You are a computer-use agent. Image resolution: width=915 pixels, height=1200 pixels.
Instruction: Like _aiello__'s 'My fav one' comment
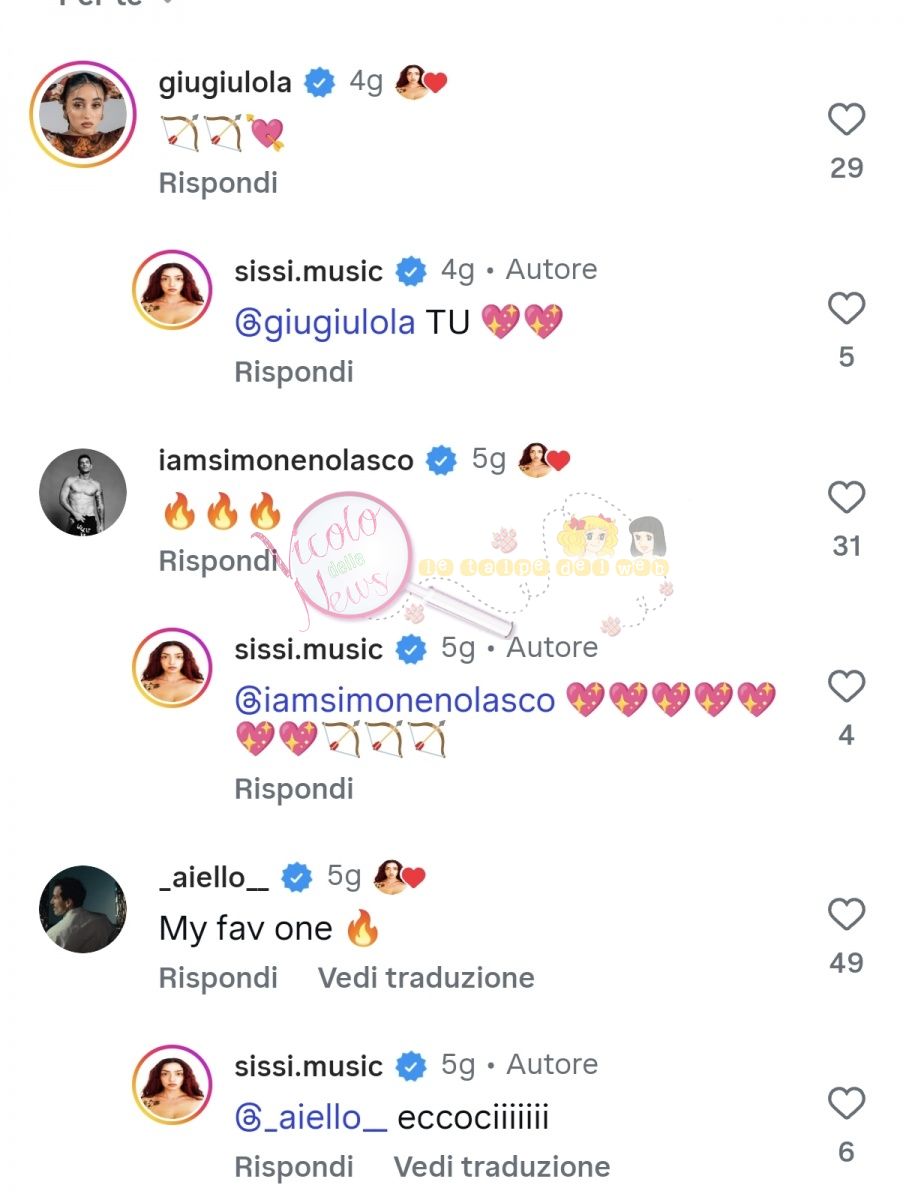846,915
